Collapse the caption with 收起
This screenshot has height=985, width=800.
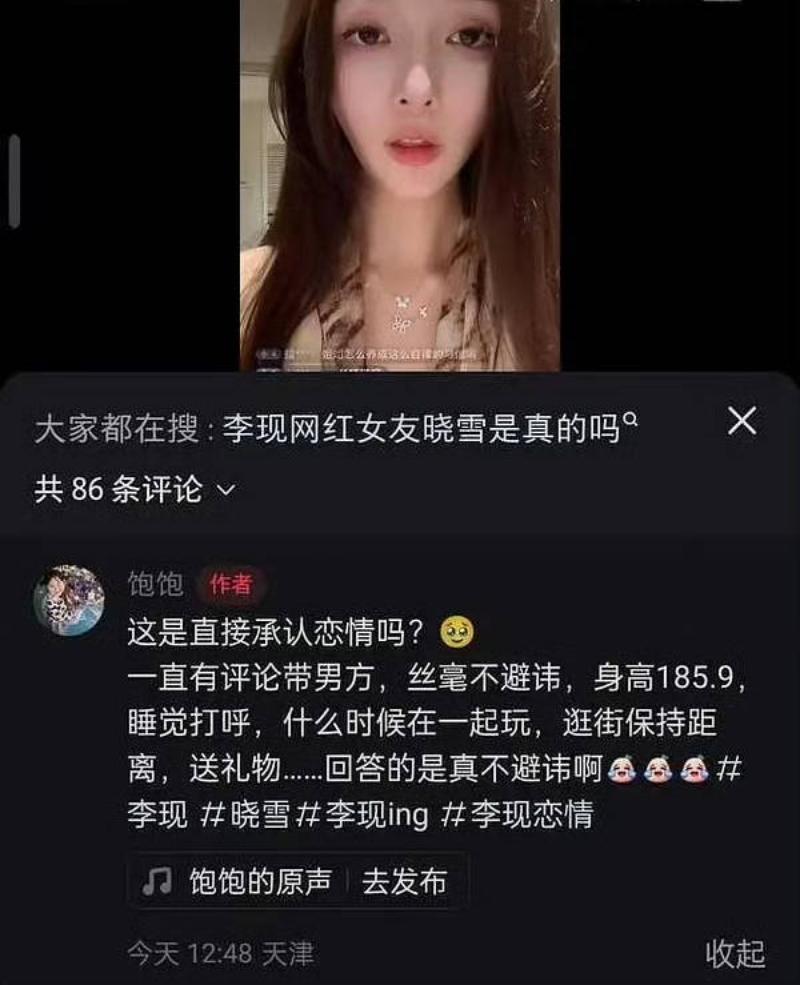(735, 953)
